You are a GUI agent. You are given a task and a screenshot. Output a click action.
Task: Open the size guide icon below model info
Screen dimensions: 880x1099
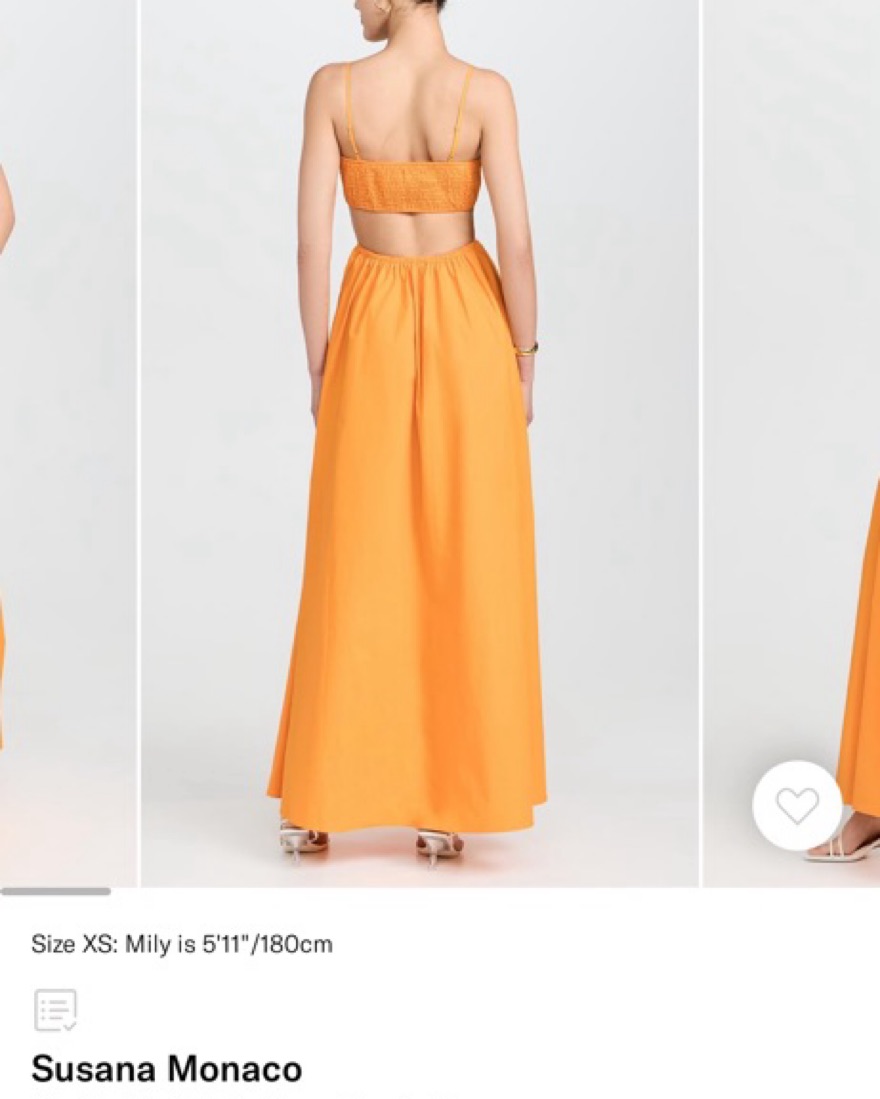click(55, 1010)
